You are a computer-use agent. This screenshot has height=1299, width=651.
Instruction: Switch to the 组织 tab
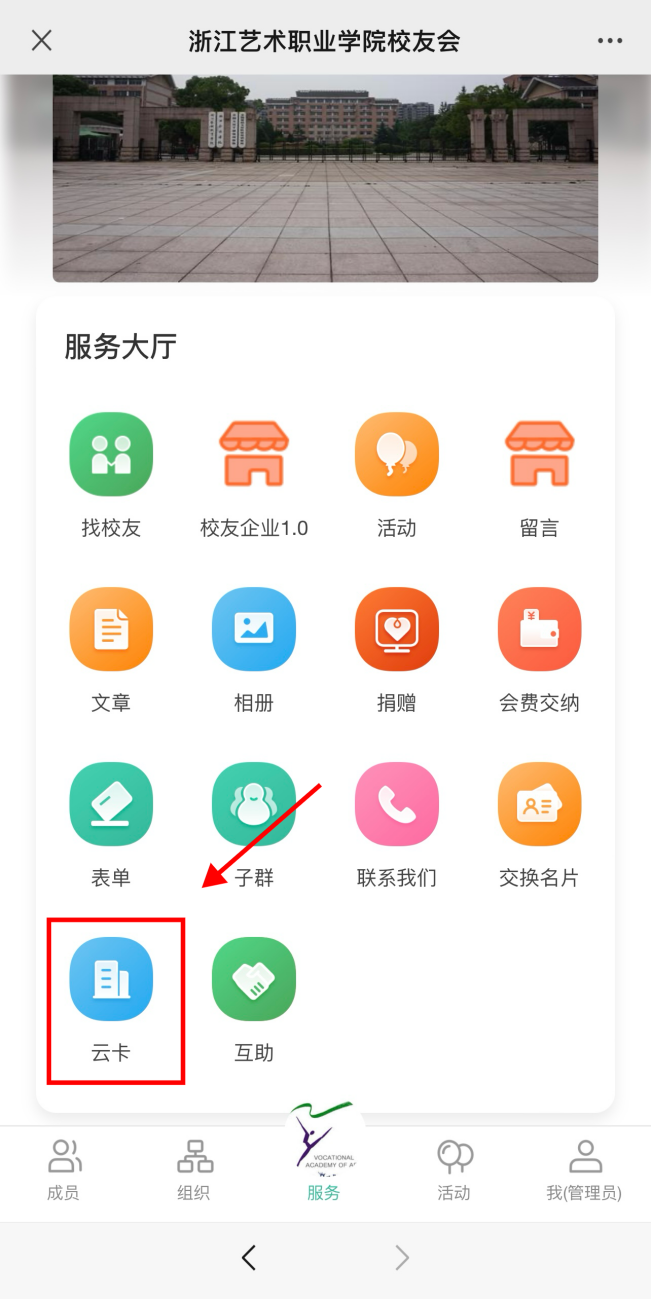pyautogui.click(x=194, y=1170)
